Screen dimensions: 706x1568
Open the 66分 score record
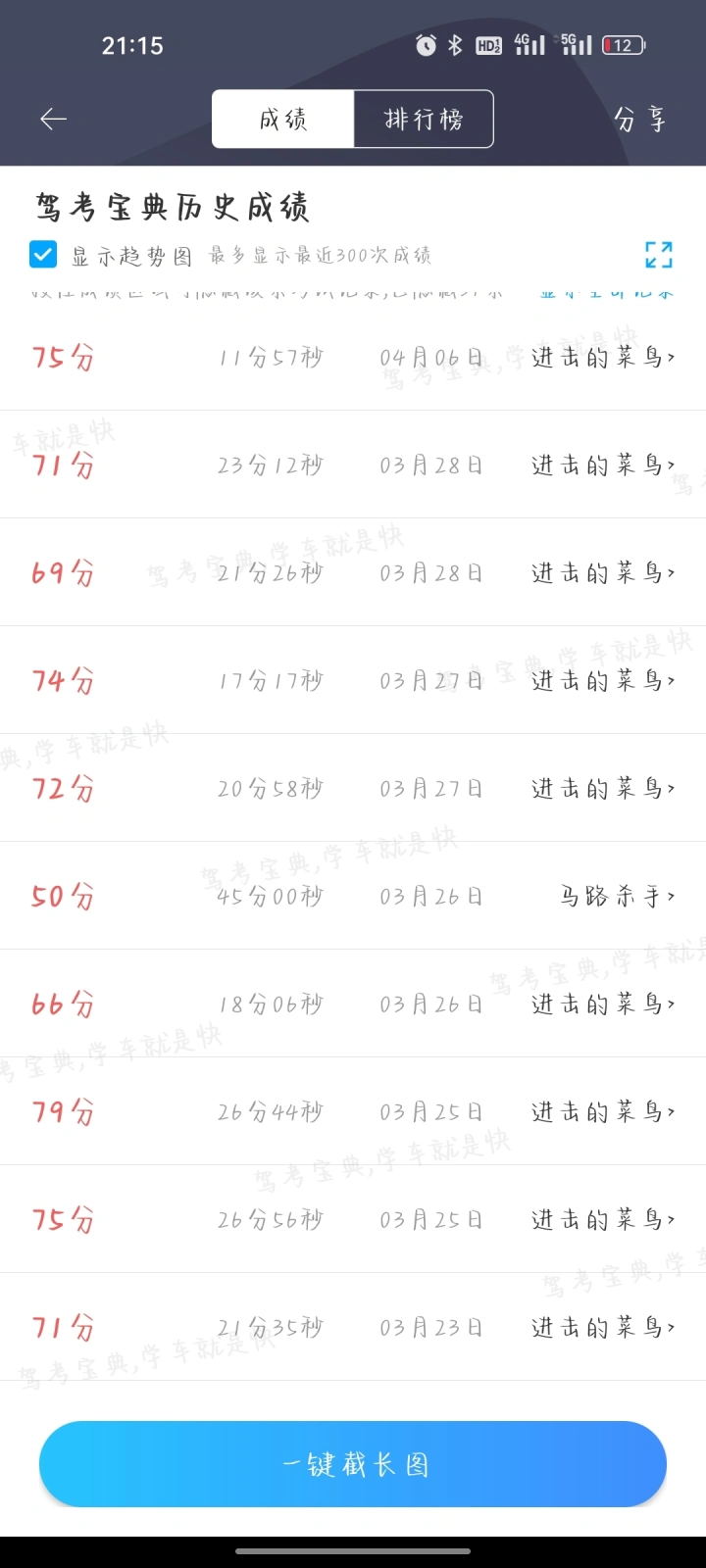click(x=353, y=1004)
